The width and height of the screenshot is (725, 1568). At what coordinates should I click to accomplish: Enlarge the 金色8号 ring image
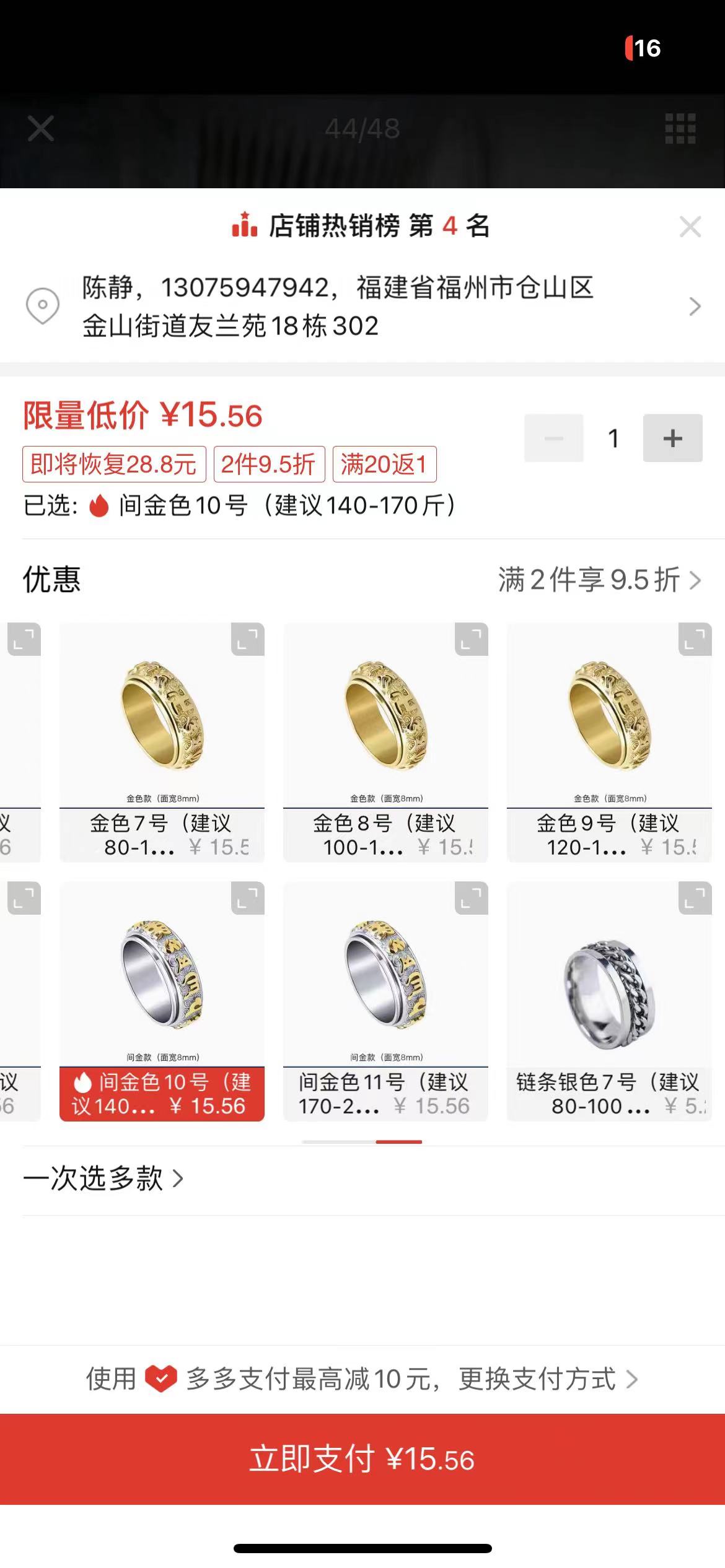[471, 639]
